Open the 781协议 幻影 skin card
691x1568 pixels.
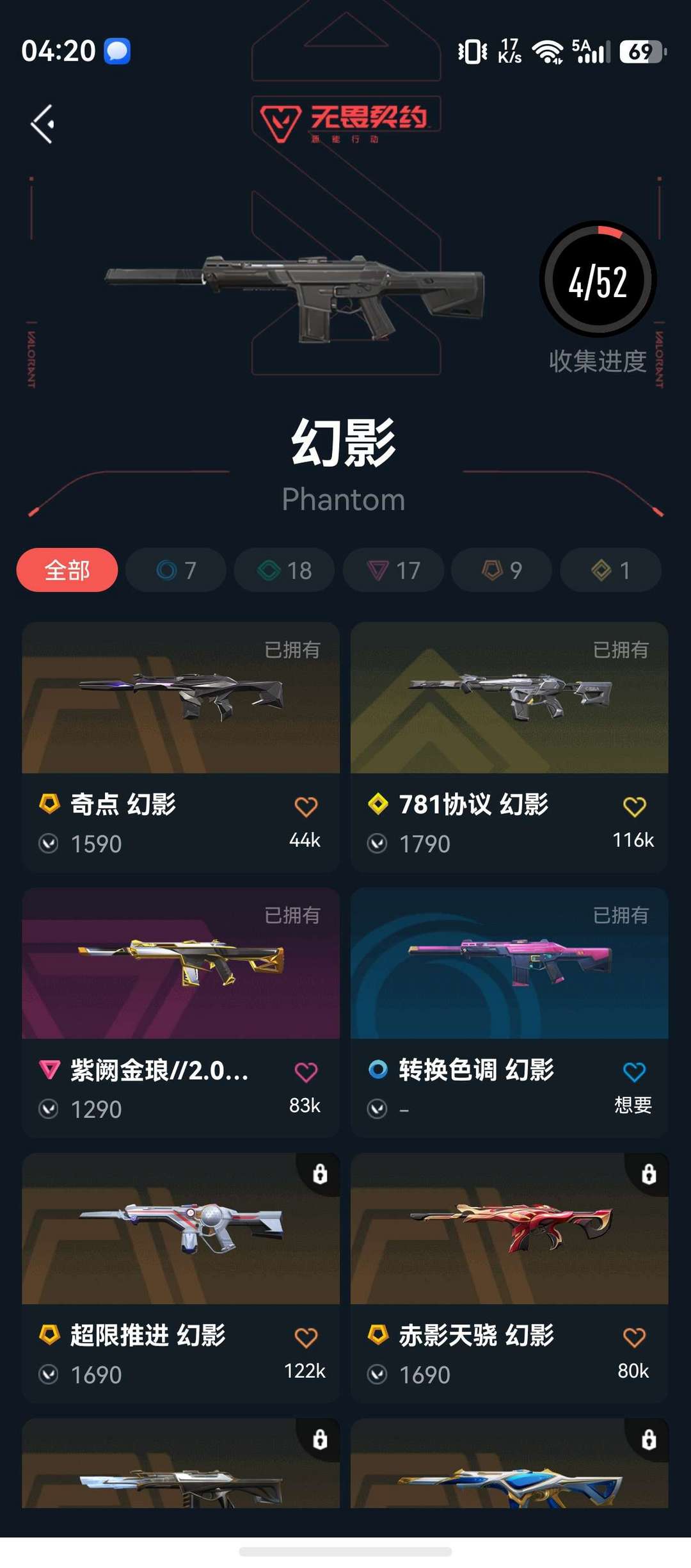509,747
